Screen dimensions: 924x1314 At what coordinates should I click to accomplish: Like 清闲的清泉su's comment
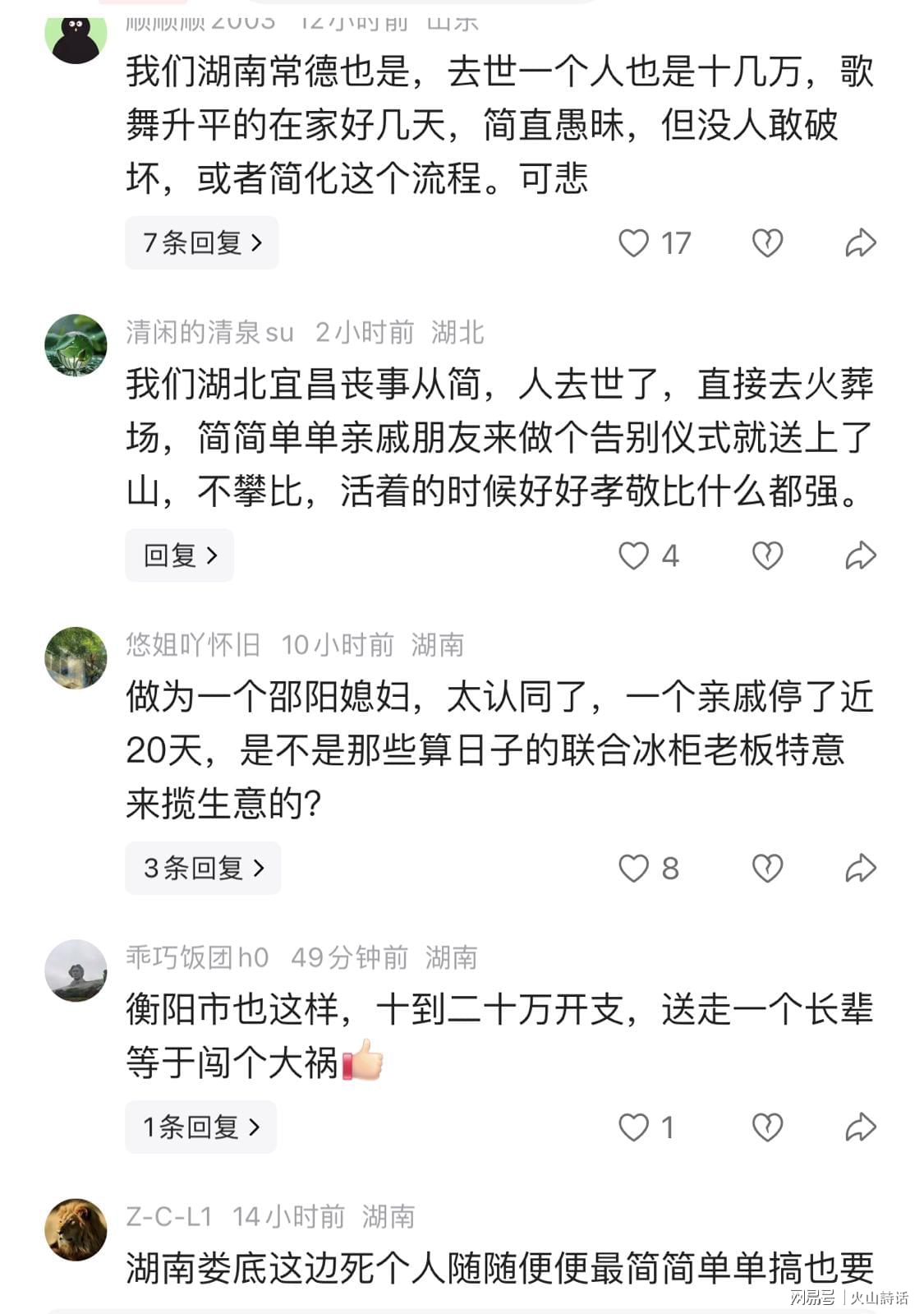pyautogui.click(x=633, y=556)
